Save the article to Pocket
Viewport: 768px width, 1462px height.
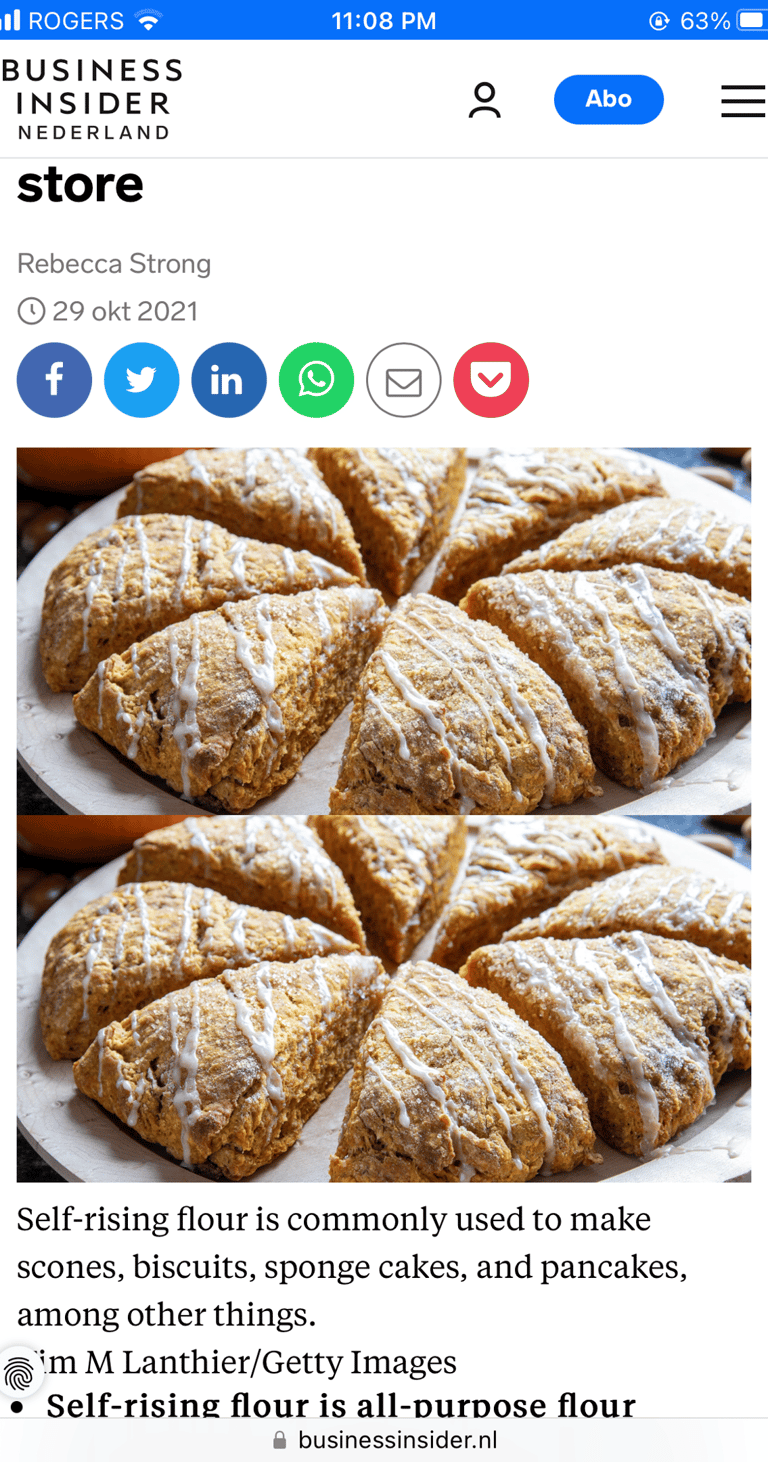(491, 380)
